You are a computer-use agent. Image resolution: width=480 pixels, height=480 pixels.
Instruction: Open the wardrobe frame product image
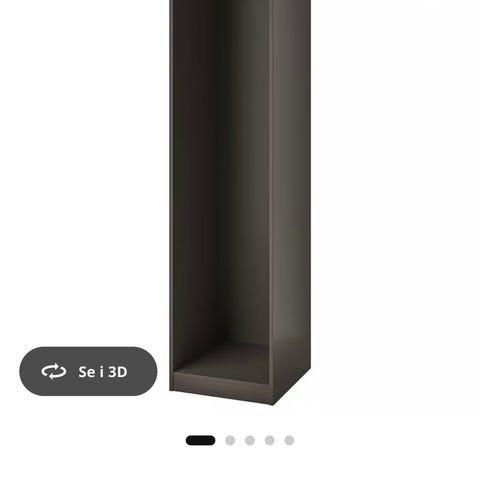tap(240, 202)
